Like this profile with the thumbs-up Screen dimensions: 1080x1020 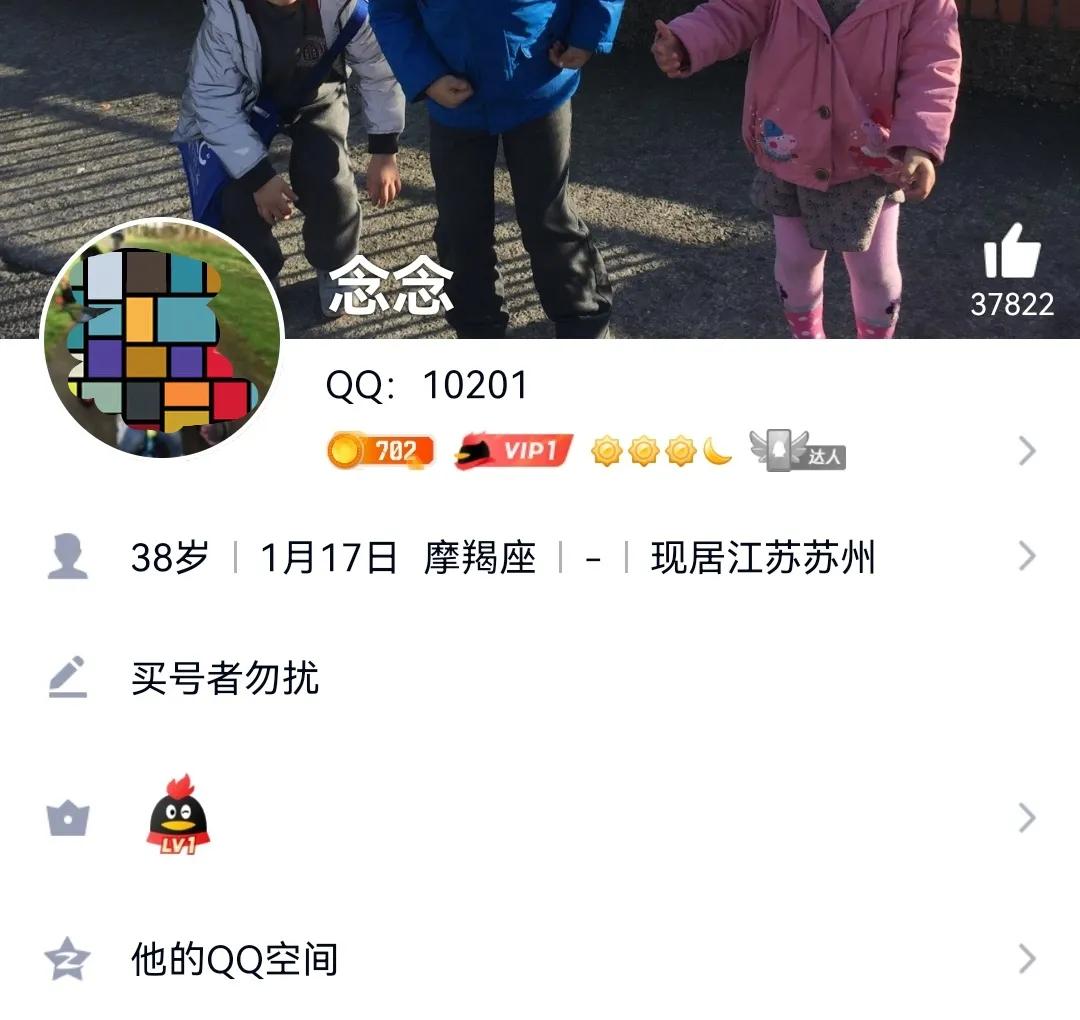coord(1012,253)
